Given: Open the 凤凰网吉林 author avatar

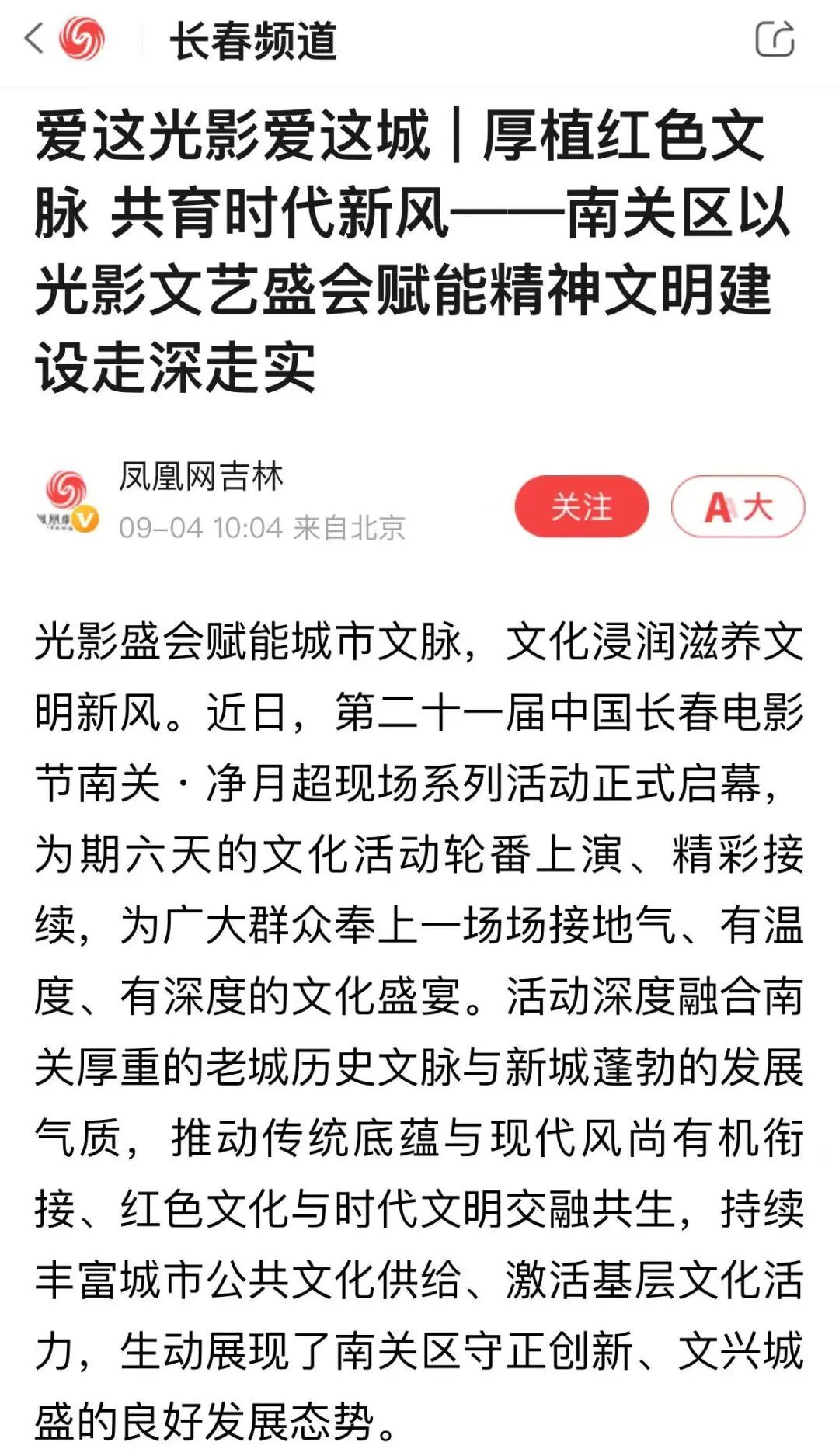Looking at the screenshot, I should click(x=68, y=501).
